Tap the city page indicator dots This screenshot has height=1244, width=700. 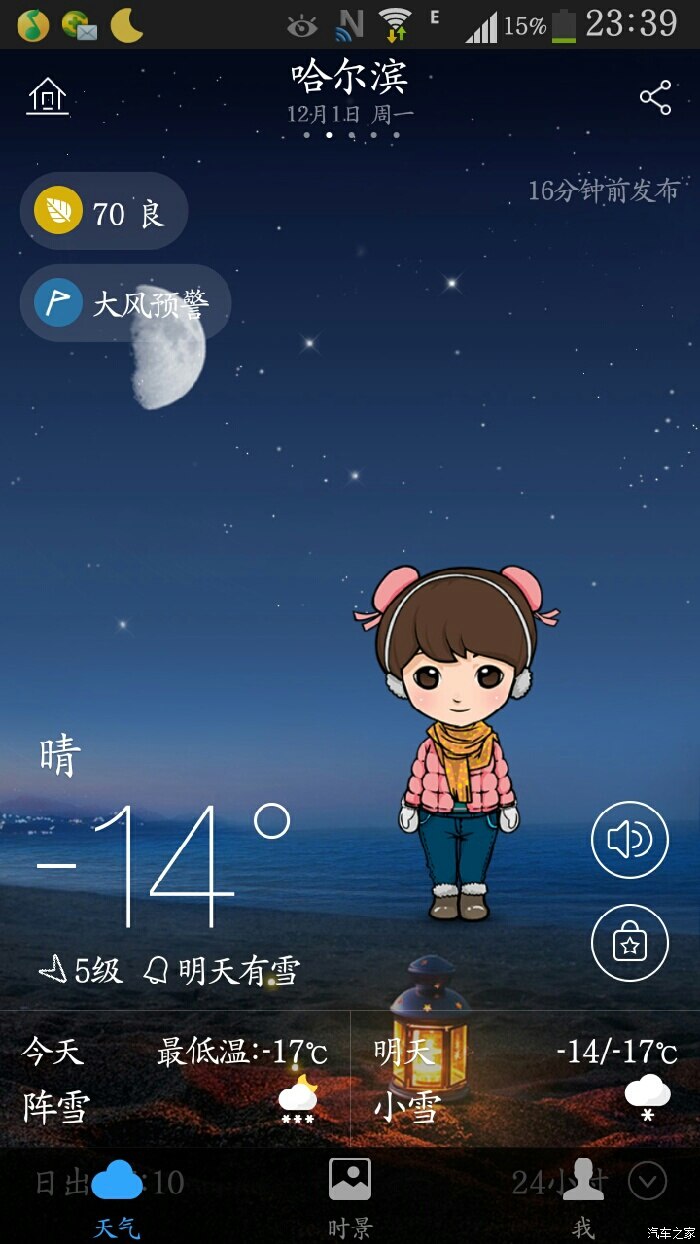tap(350, 135)
